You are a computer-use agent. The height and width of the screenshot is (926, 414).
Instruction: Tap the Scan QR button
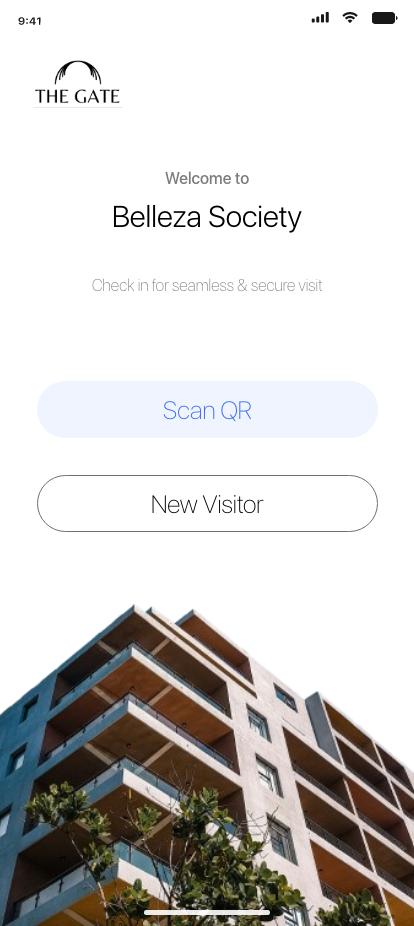207,409
